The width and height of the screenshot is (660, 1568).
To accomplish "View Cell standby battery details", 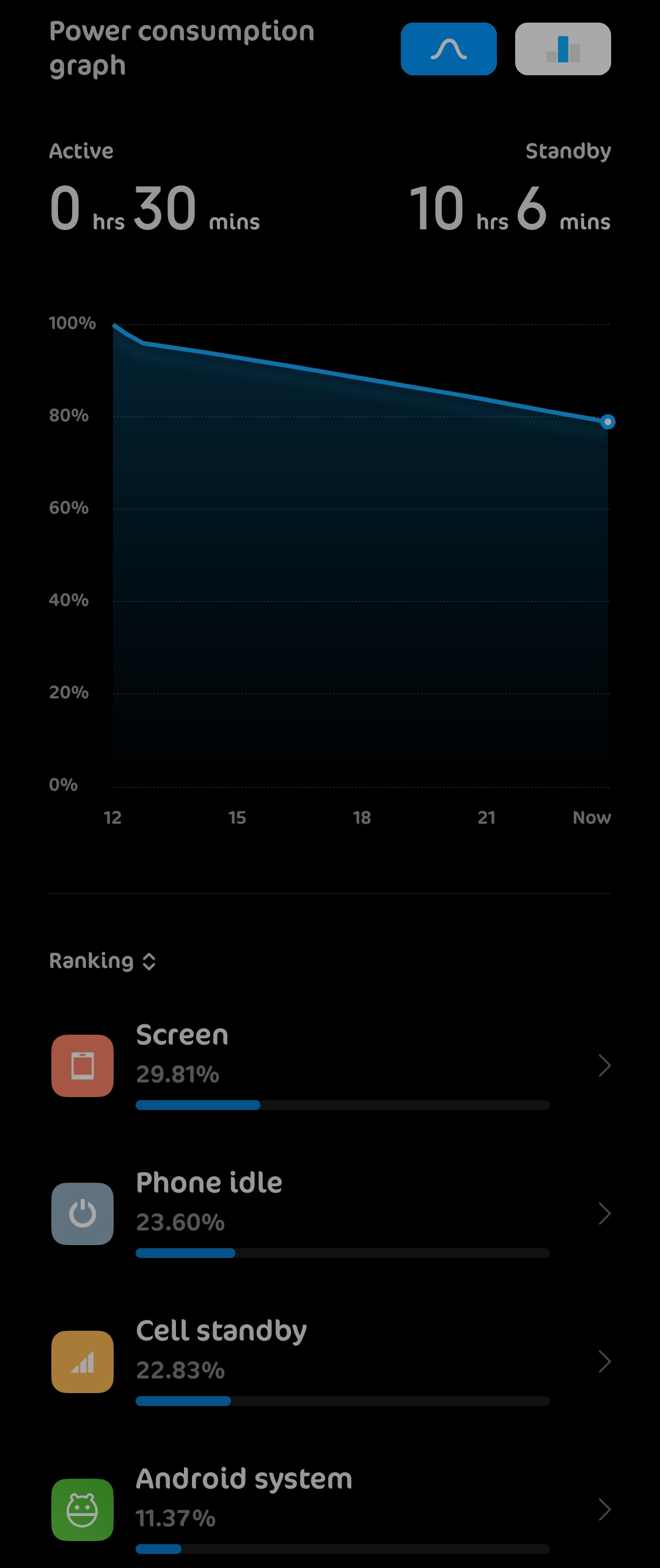I will coord(330,1361).
